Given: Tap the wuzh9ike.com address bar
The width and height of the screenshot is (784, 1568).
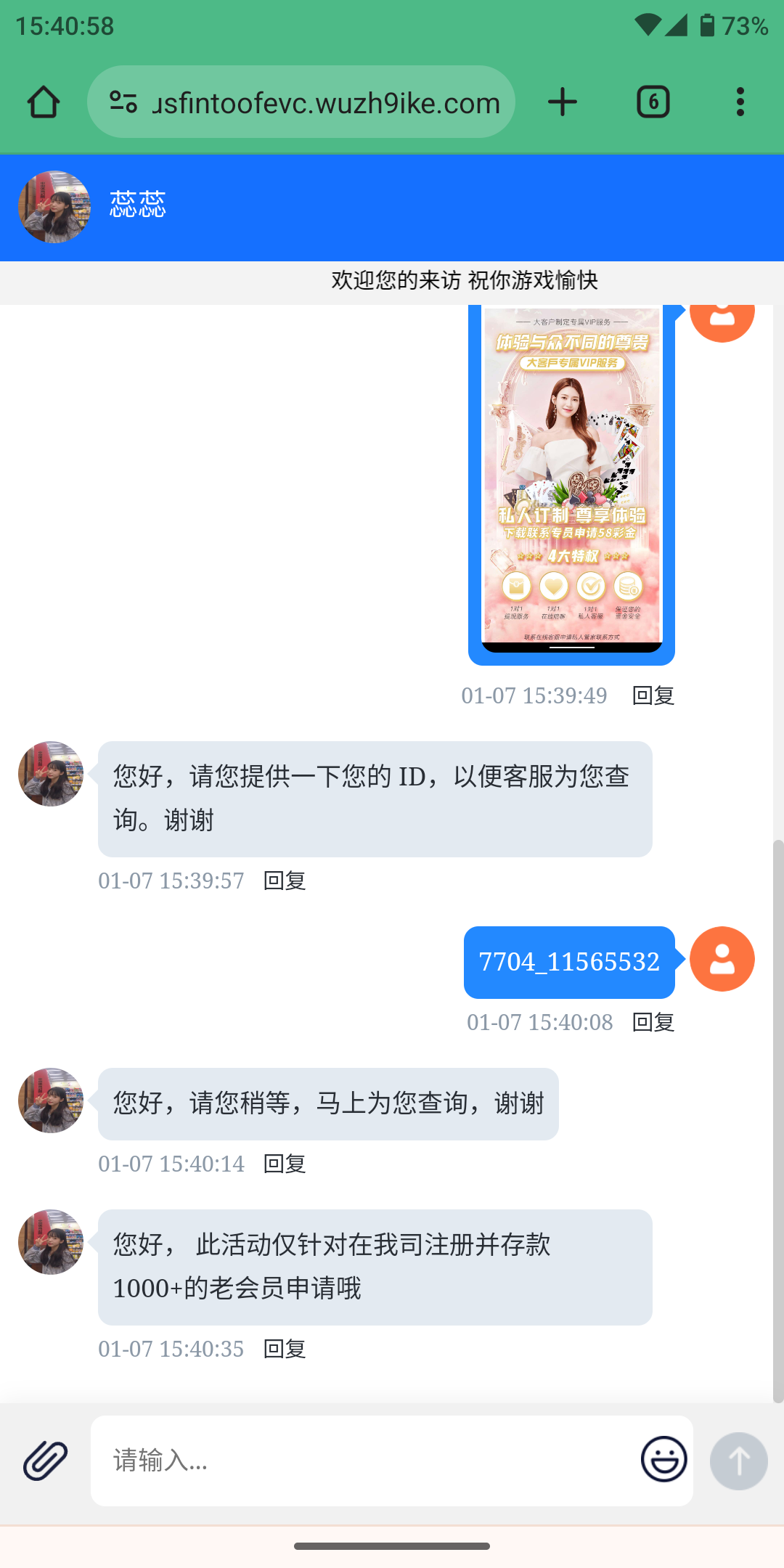Looking at the screenshot, I should [325, 102].
